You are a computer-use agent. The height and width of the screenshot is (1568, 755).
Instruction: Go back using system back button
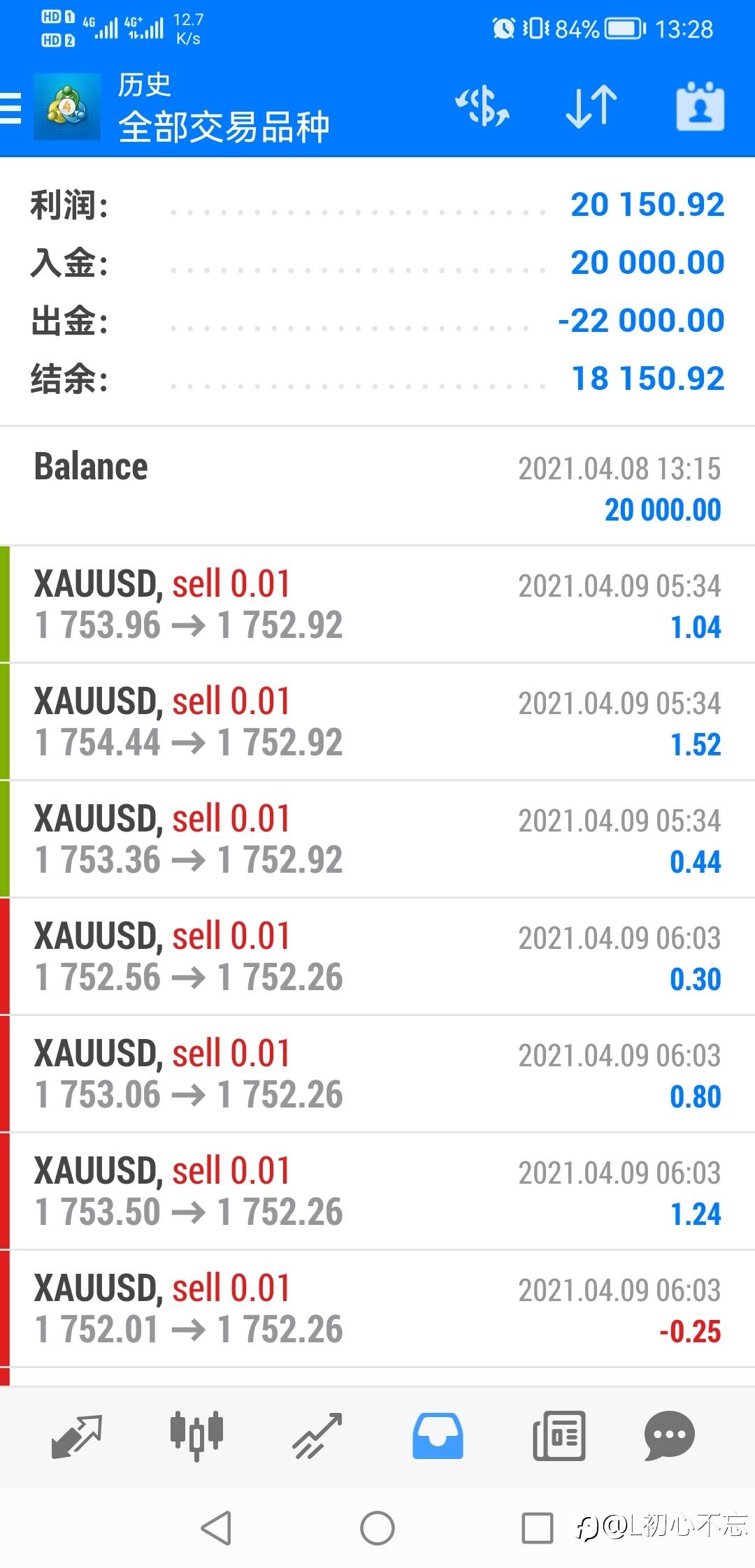pyautogui.click(x=216, y=1527)
